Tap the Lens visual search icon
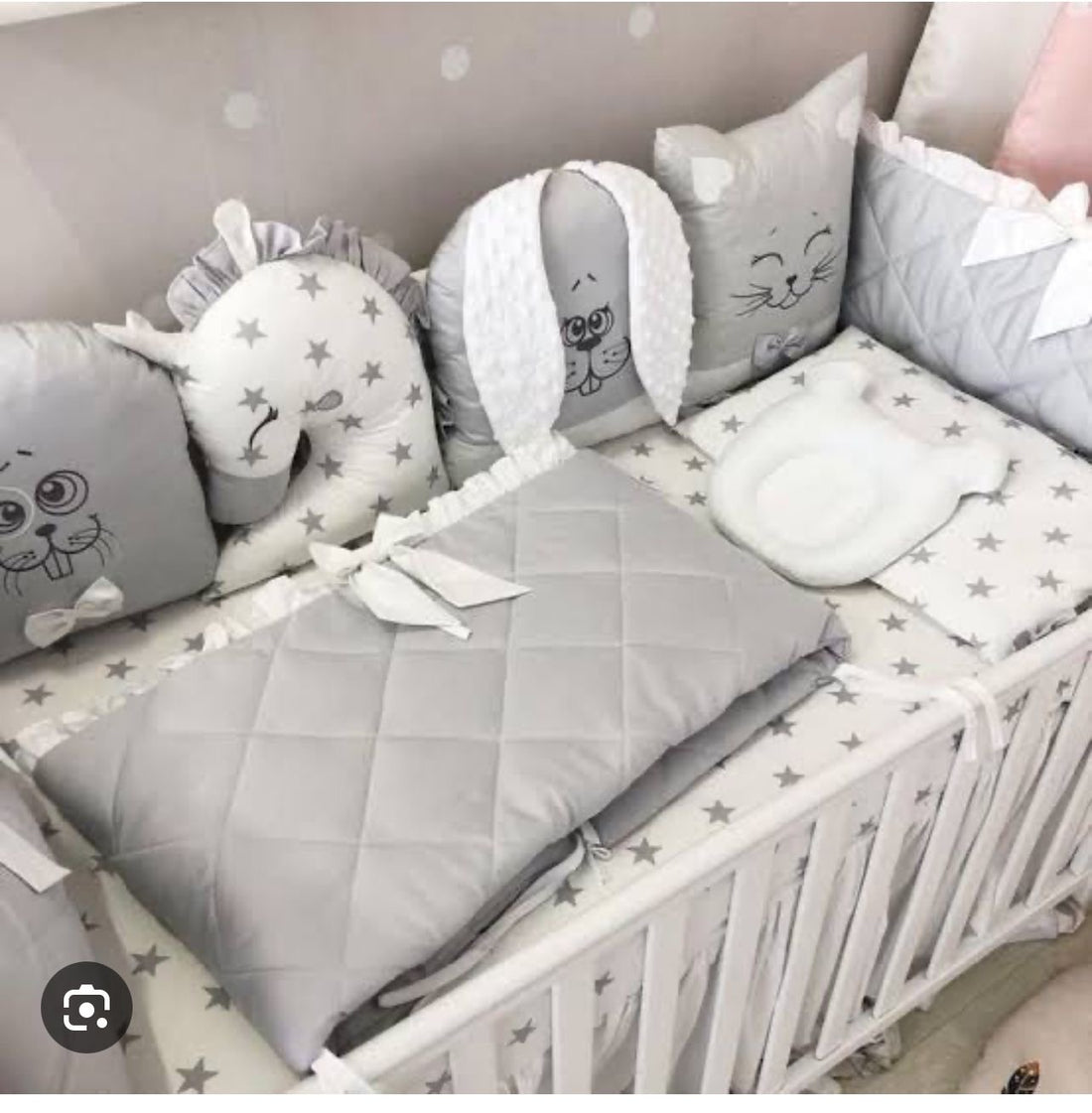This screenshot has height=1113, width=1092. pos(86,1010)
